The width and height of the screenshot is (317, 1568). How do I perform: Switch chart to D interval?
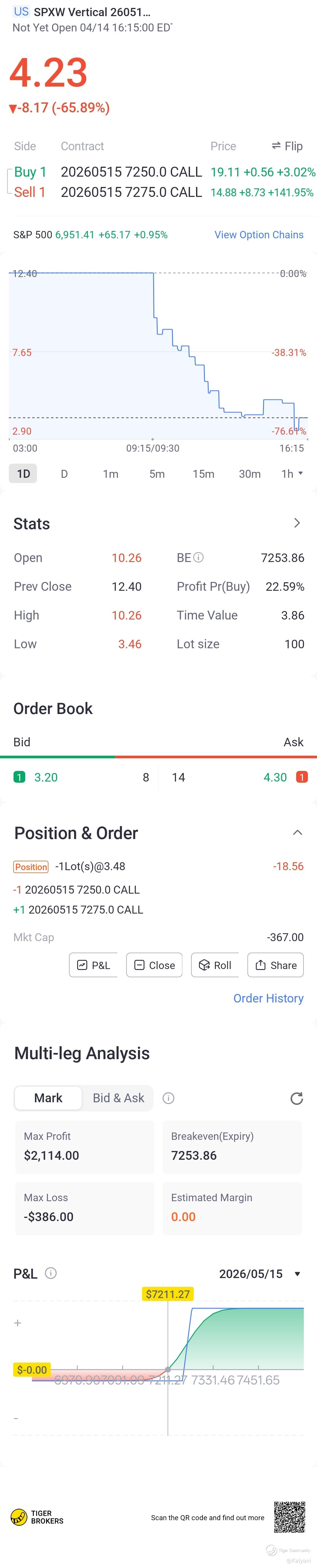click(65, 474)
